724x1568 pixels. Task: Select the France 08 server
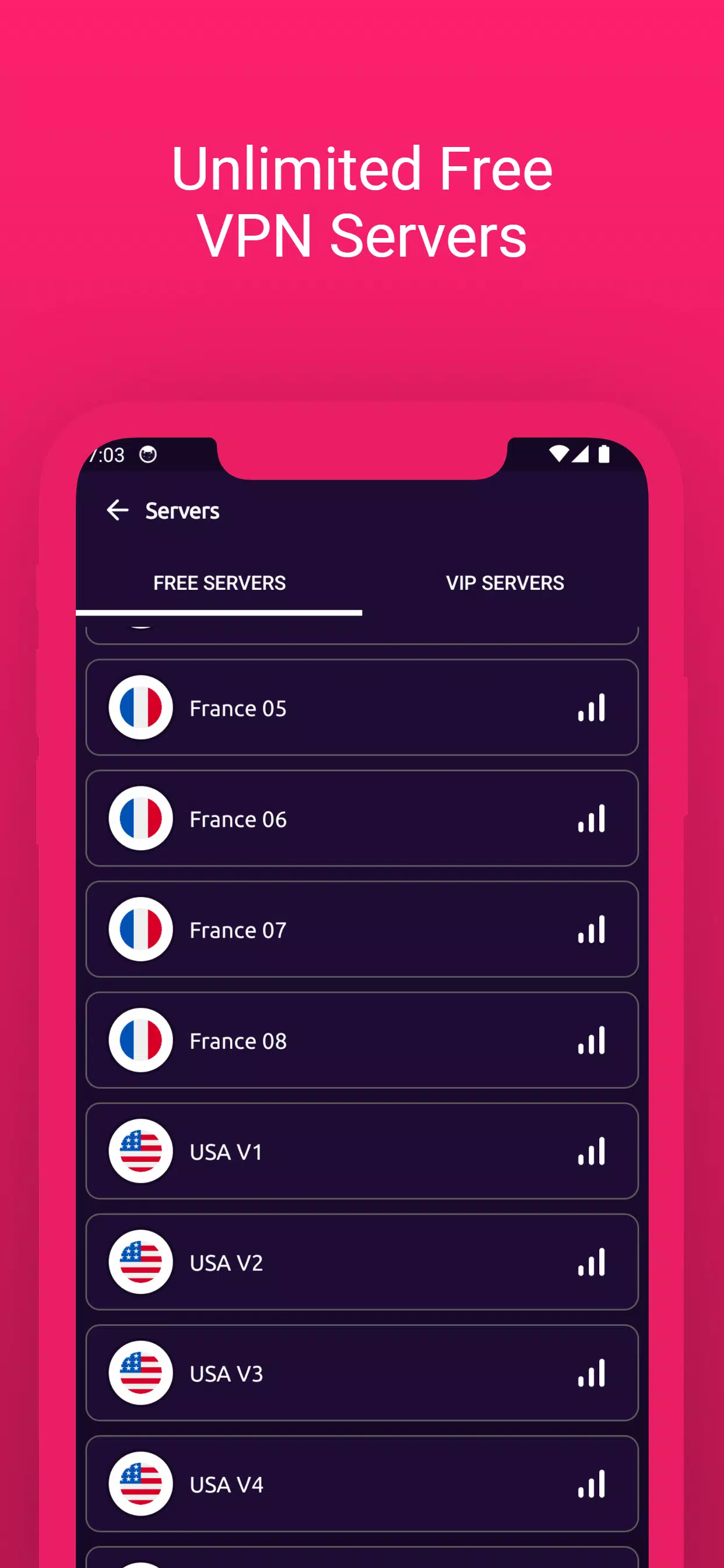click(362, 1041)
